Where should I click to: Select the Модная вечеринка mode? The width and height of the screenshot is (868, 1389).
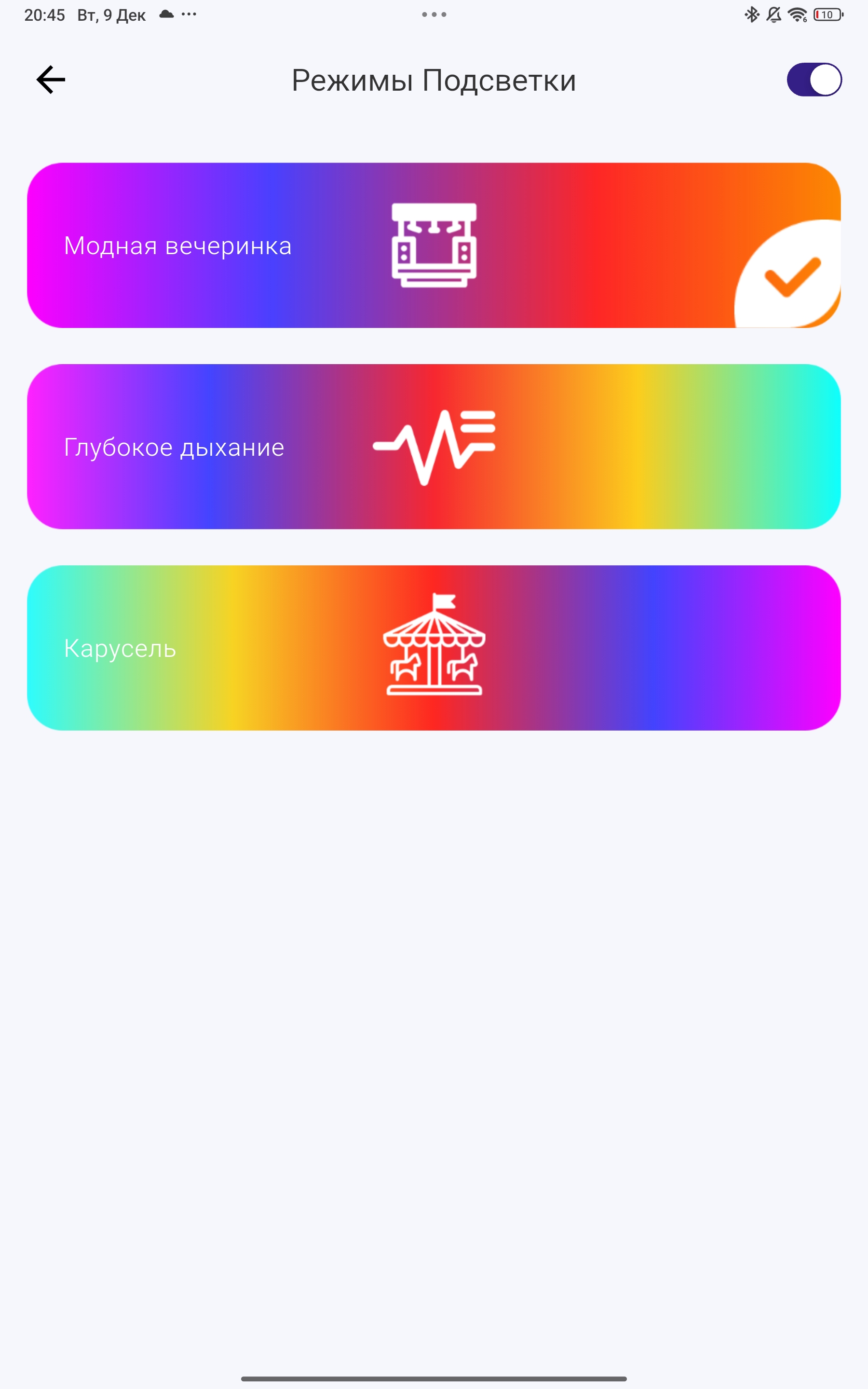click(x=434, y=245)
